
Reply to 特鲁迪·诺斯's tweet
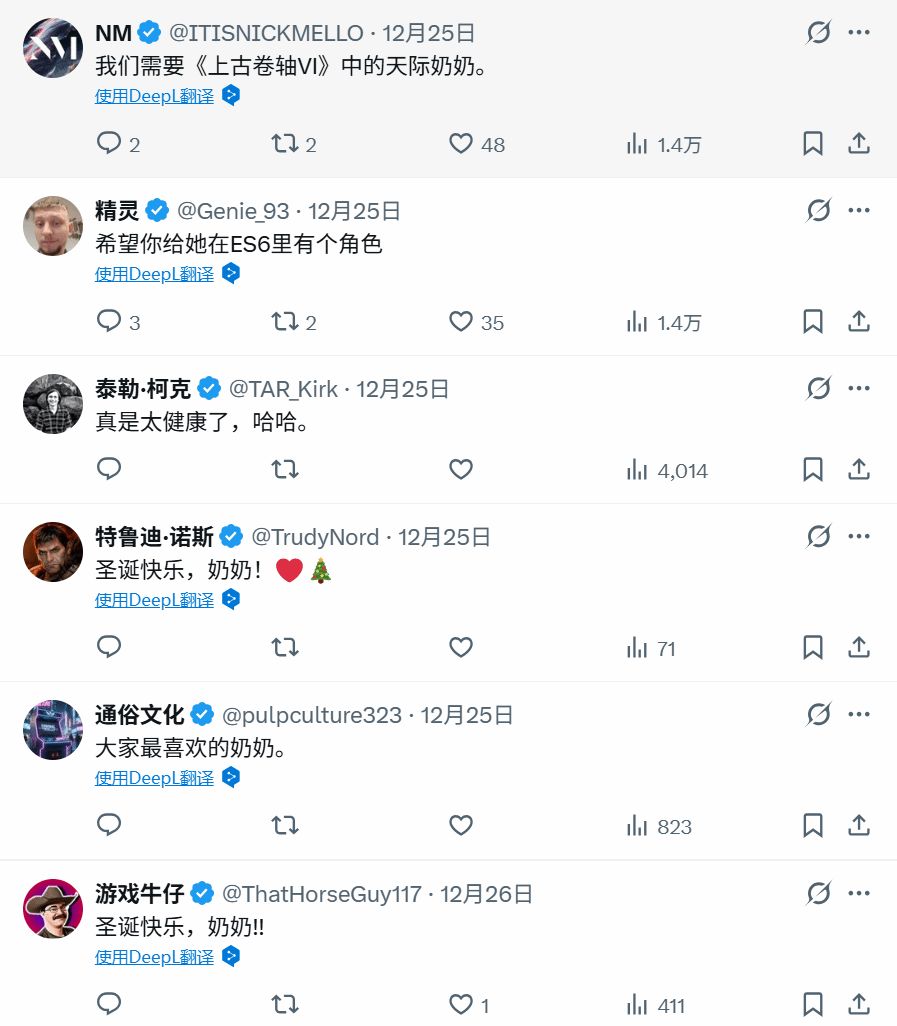pos(109,648)
